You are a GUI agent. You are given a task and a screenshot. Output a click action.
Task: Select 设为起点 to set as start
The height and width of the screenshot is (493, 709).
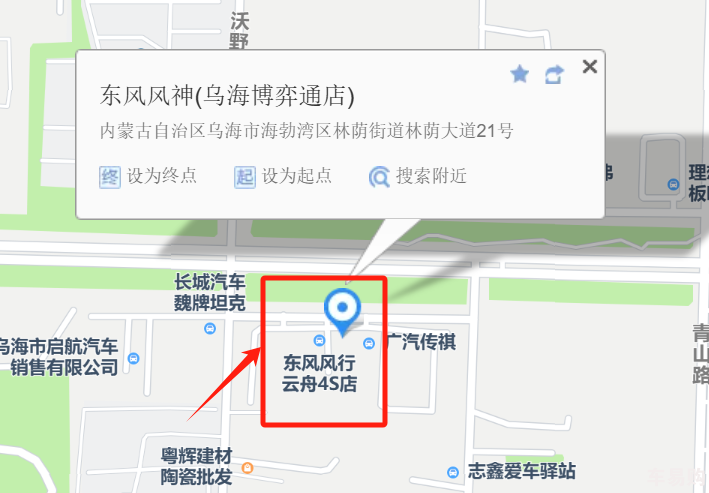tap(283, 177)
